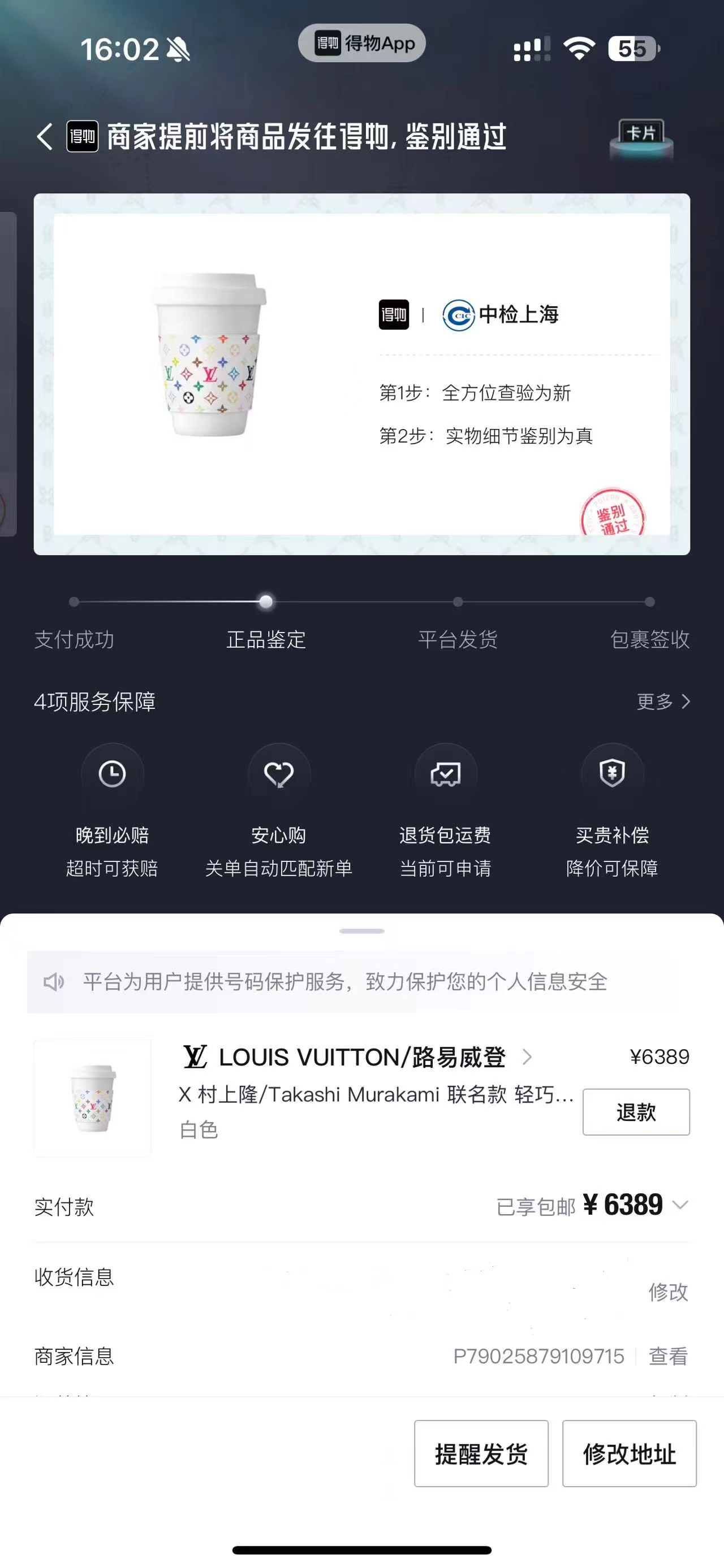The width and height of the screenshot is (724, 1568).
Task: Open the 买贵补偿 guarantee
Action: point(612,809)
